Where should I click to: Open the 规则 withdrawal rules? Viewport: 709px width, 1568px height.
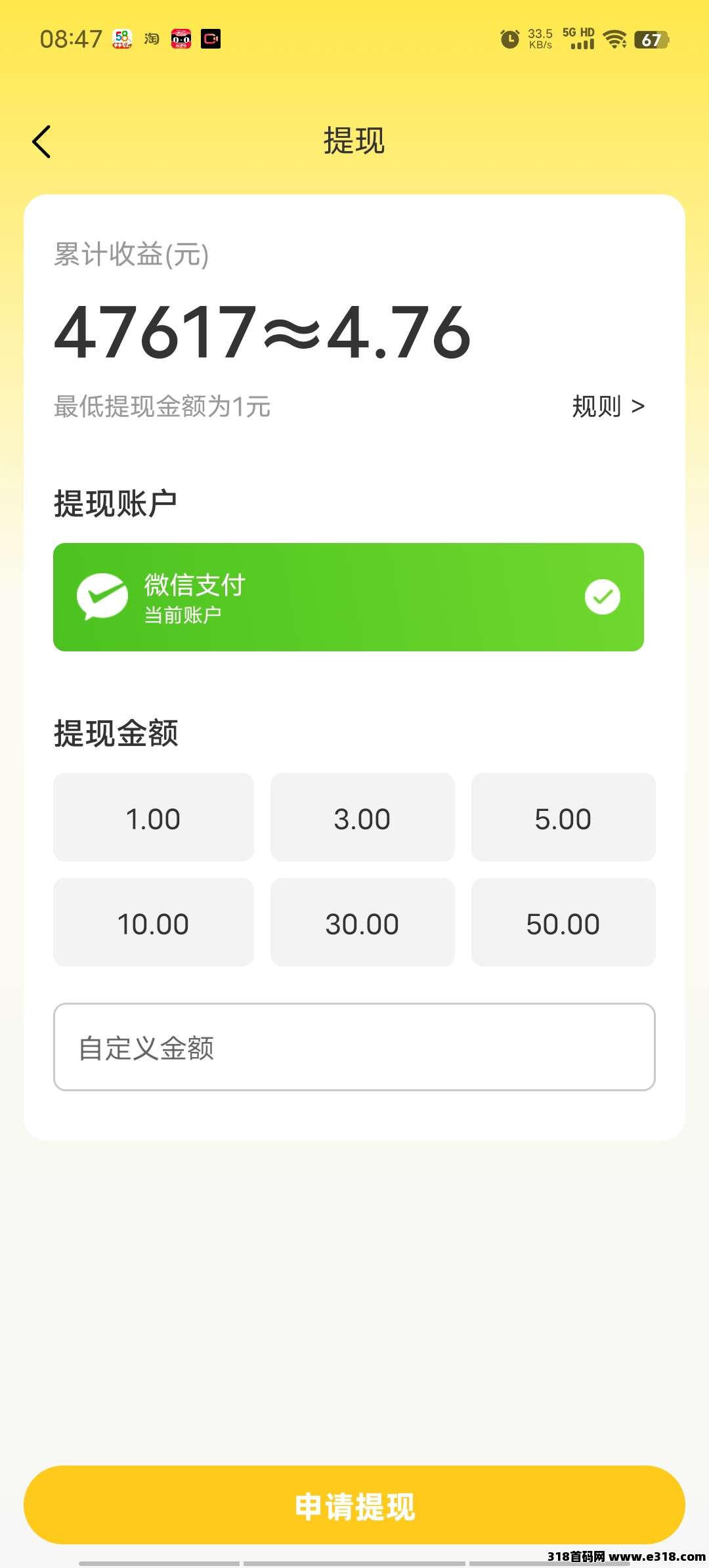[608, 406]
